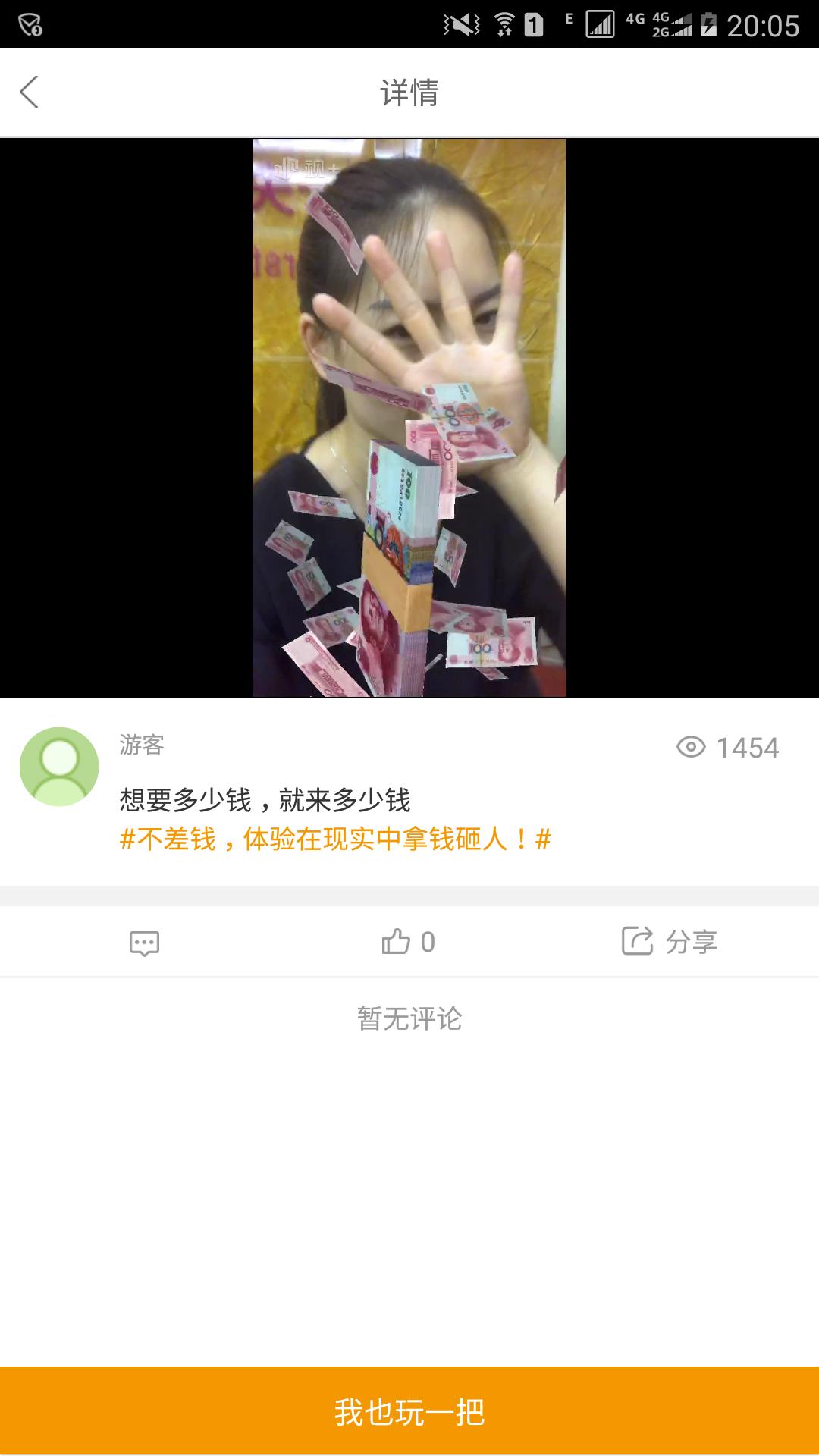Share this post via 分享
This screenshot has width=819, height=1456.
click(x=670, y=942)
